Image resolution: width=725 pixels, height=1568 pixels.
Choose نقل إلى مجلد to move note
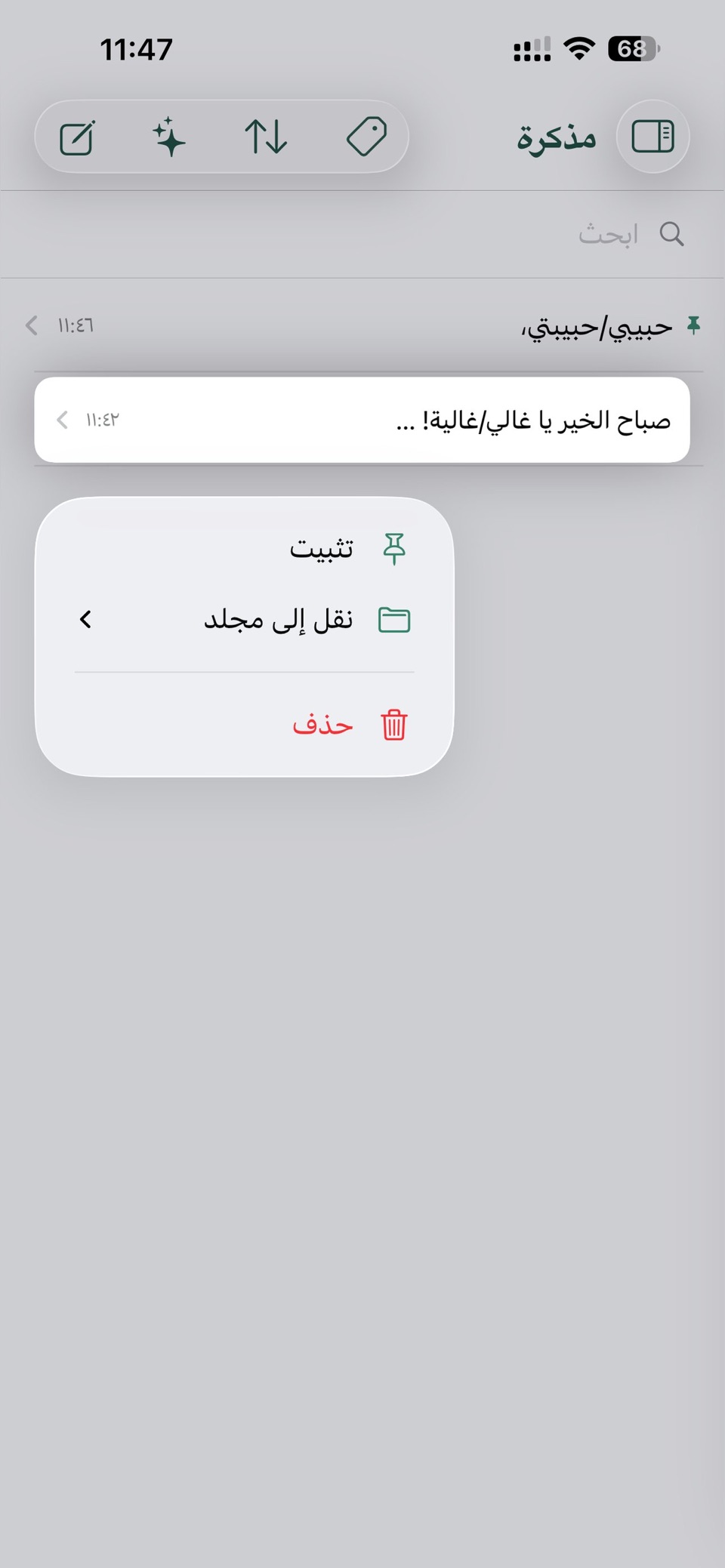tap(244, 620)
